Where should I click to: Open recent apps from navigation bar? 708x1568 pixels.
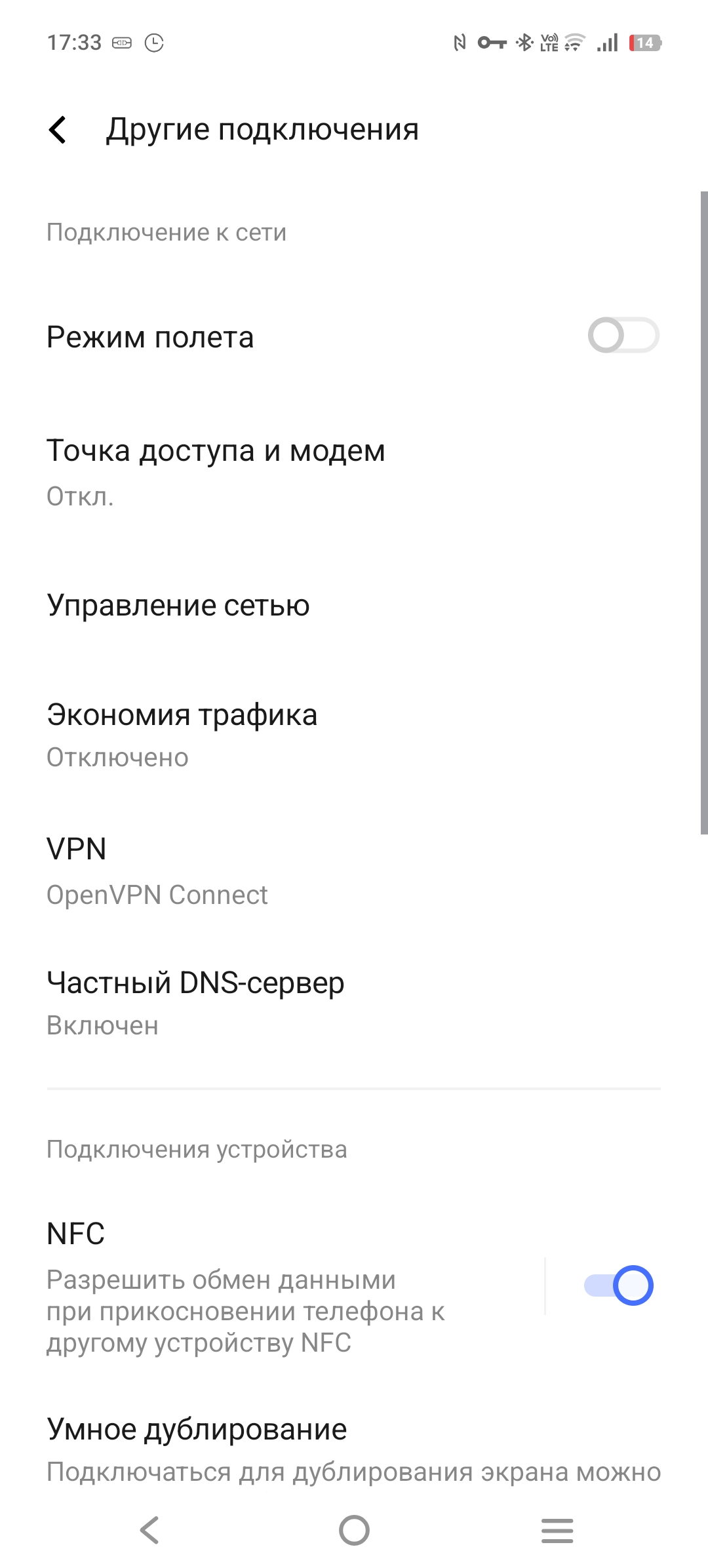[x=557, y=1531]
